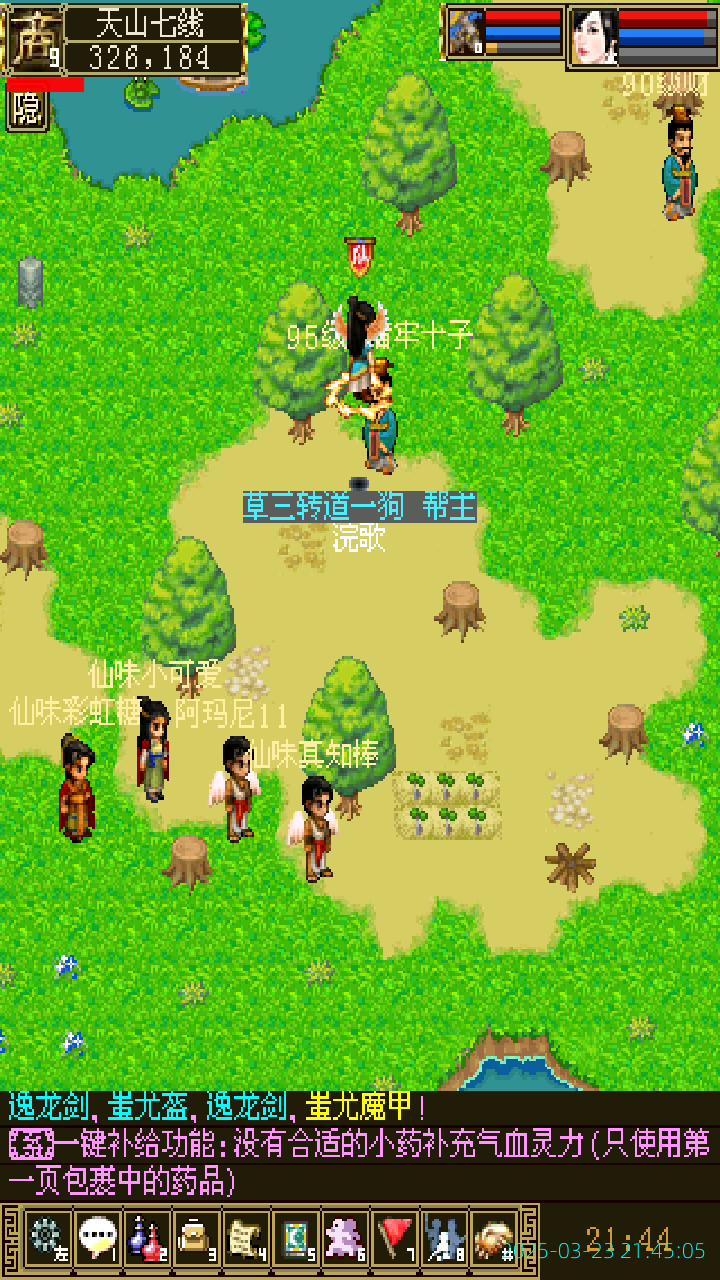Open the chat message log
This screenshot has width=720, height=1280.
360,1145
